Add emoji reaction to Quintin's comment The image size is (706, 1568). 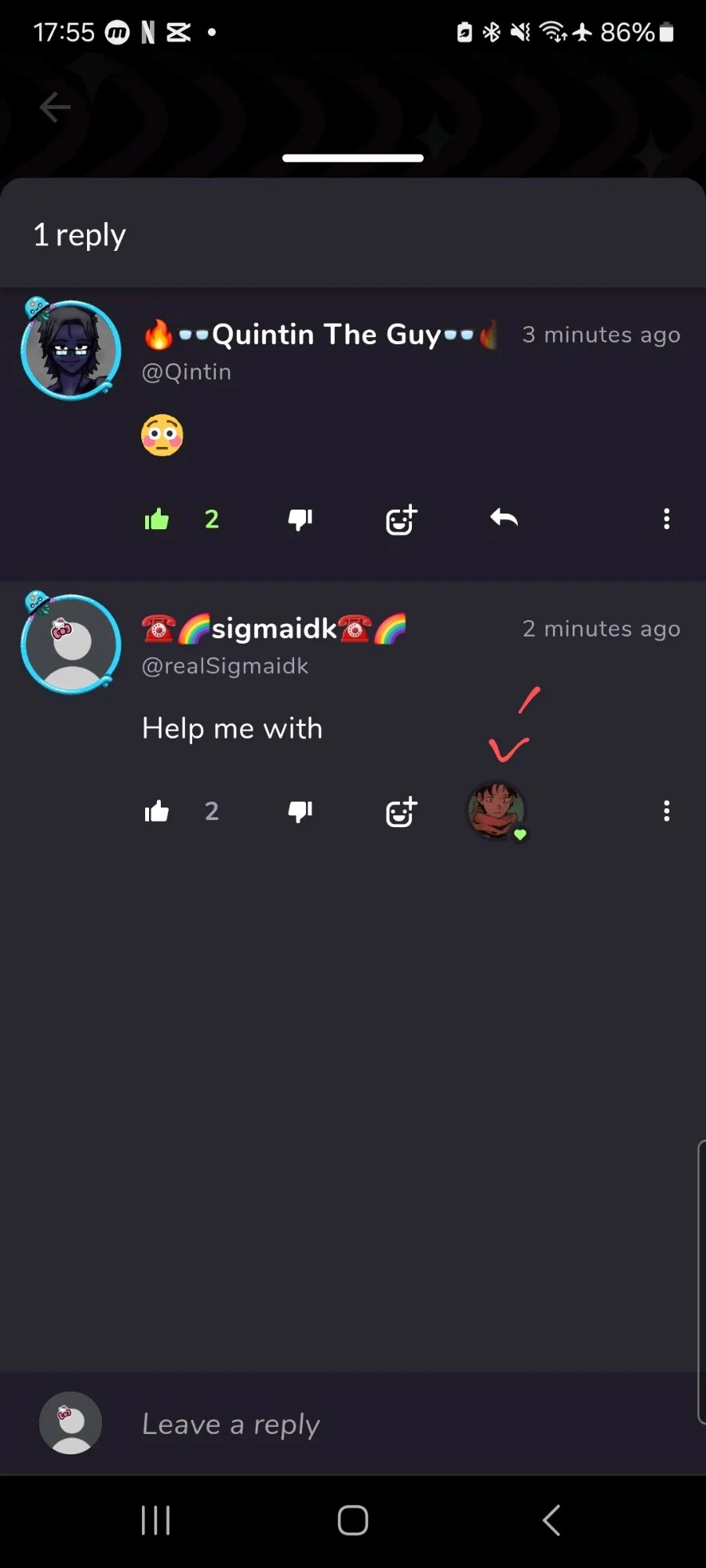[402, 519]
